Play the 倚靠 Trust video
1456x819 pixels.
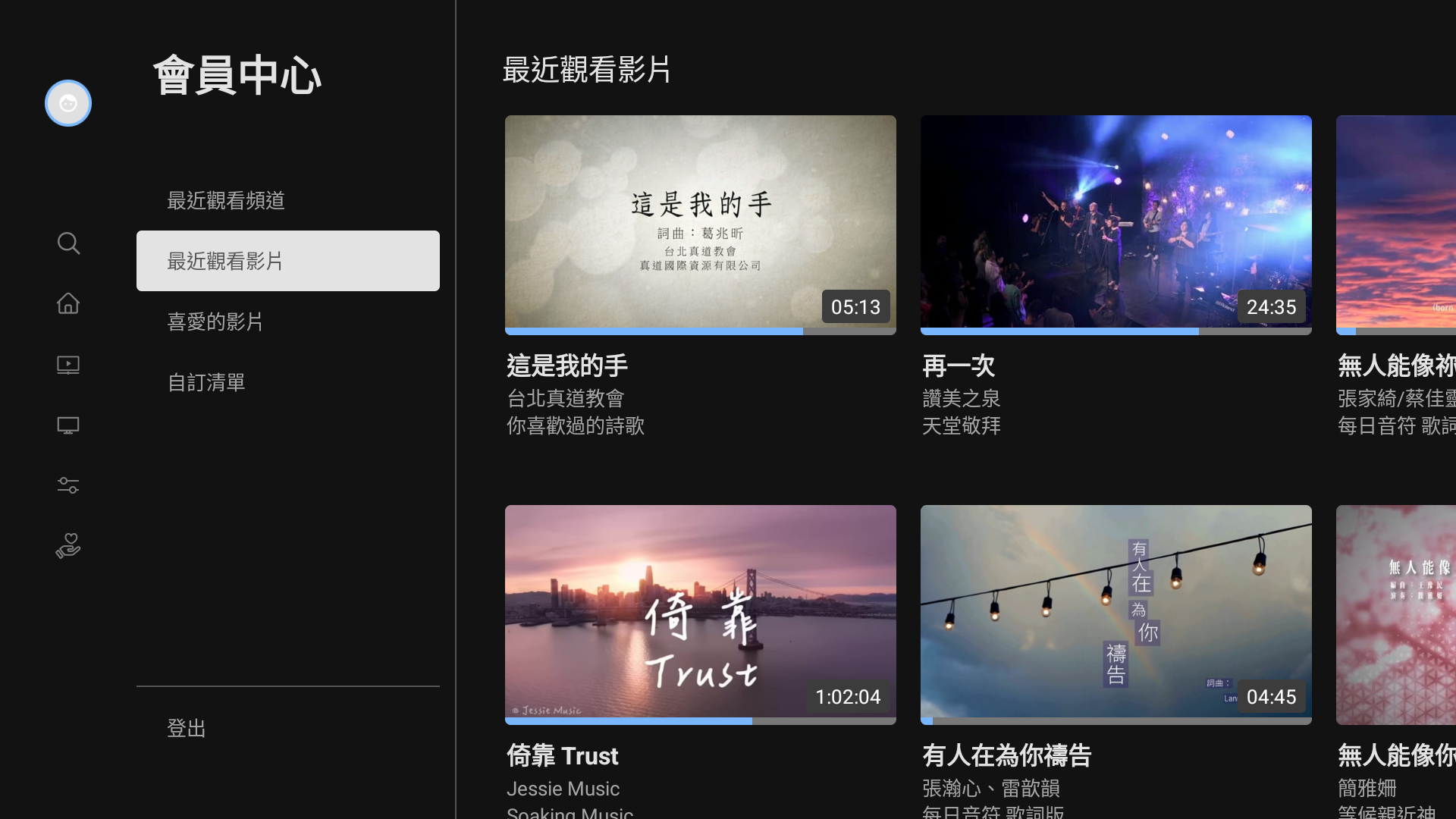(700, 614)
